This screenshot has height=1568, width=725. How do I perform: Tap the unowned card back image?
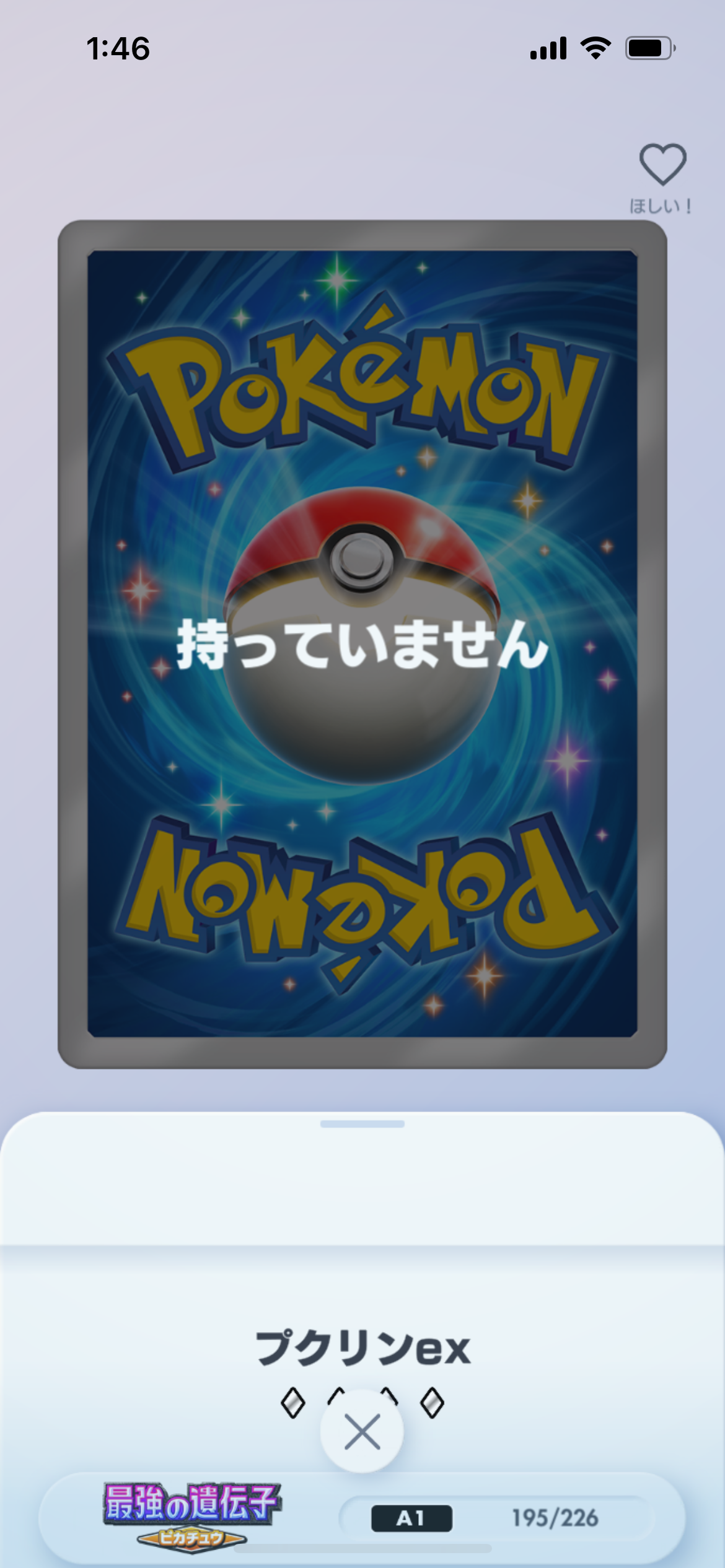(x=362, y=644)
